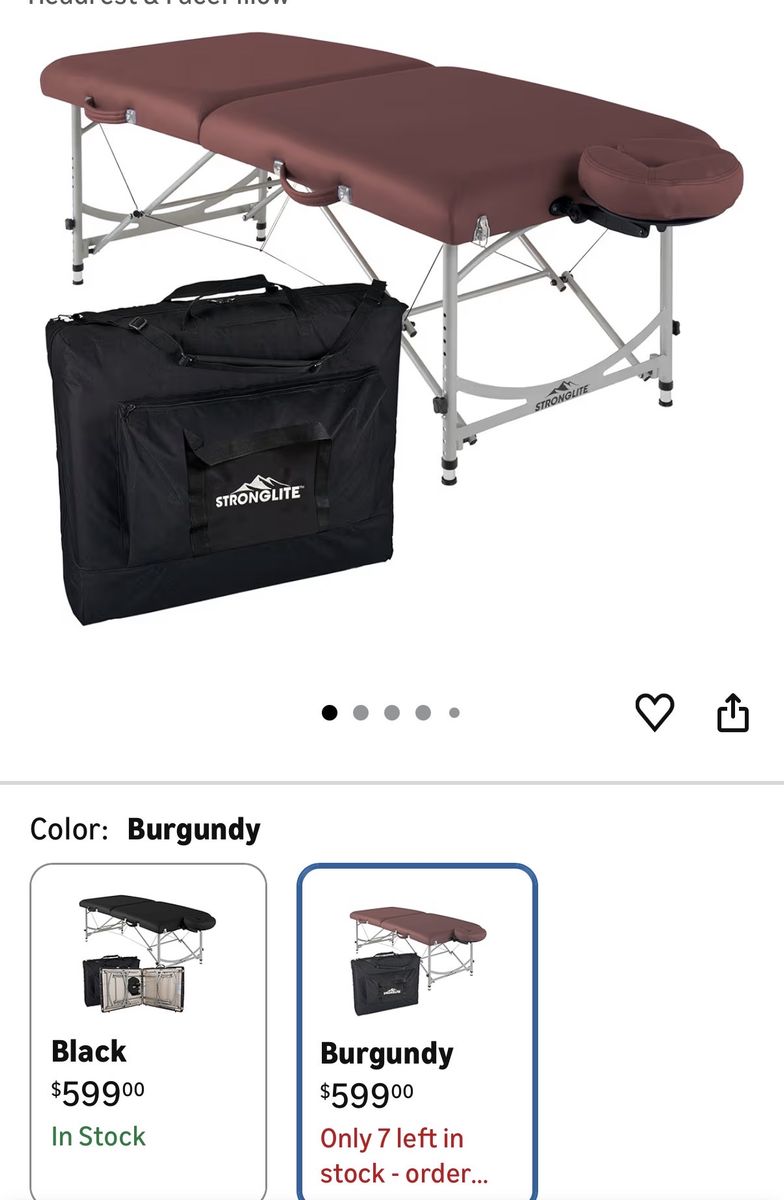
Task: Click the Black swatch's In Stock label
Action: pyautogui.click(x=96, y=1137)
